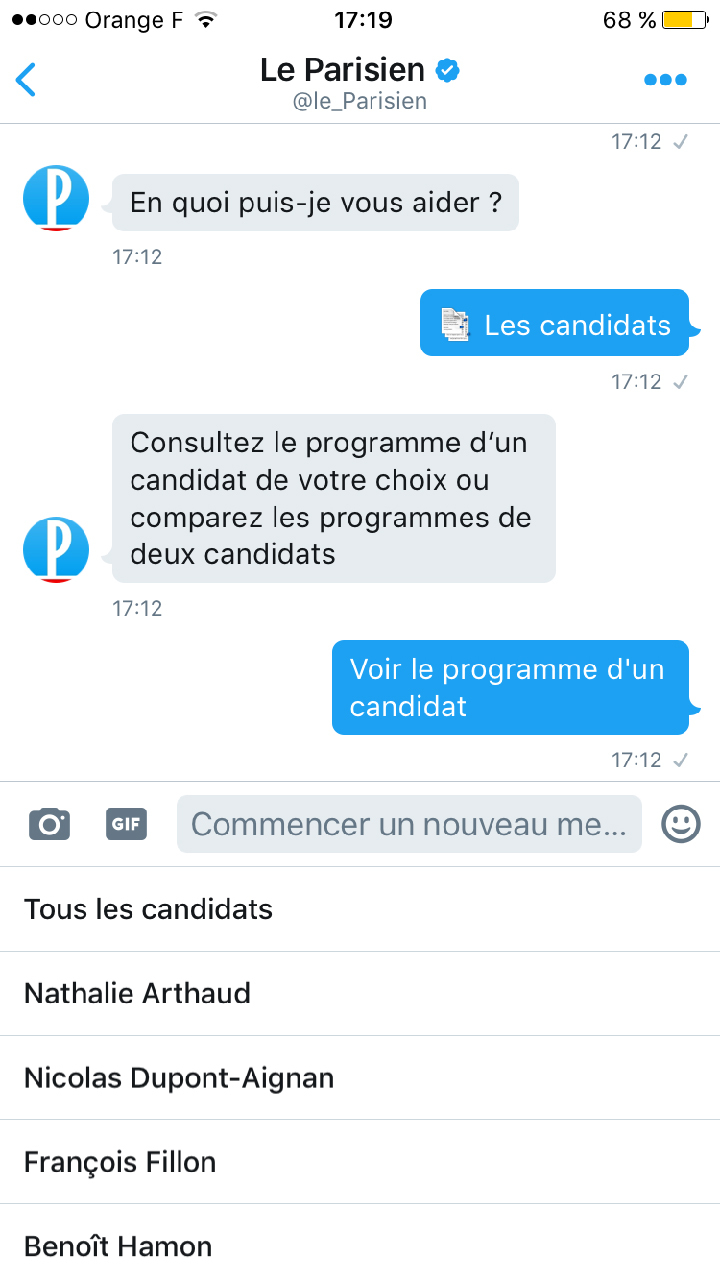Screen dimensions: 720x1281
Task: Open the emoji smiley picker
Action: (x=681, y=824)
